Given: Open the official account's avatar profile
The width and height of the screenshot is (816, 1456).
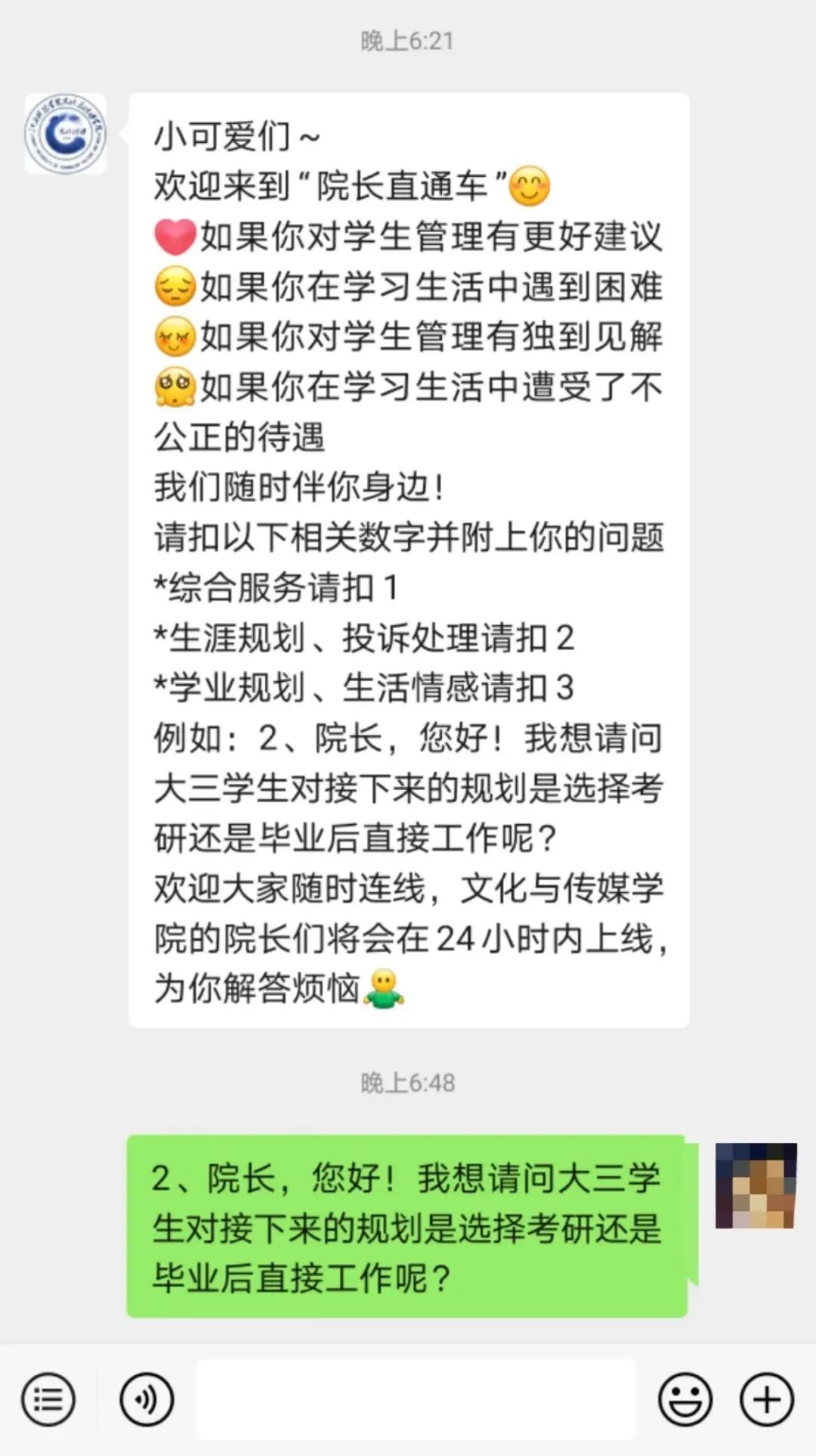Looking at the screenshot, I should point(65,134).
